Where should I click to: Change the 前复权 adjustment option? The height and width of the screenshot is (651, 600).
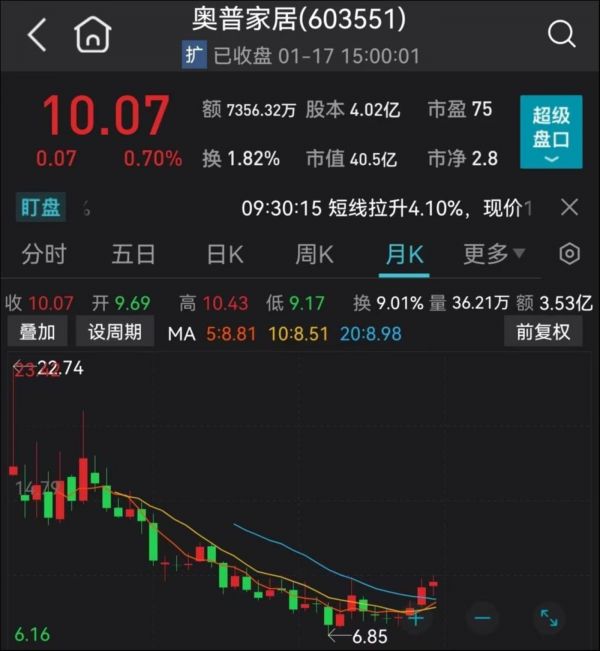pyautogui.click(x=543, y=333)
